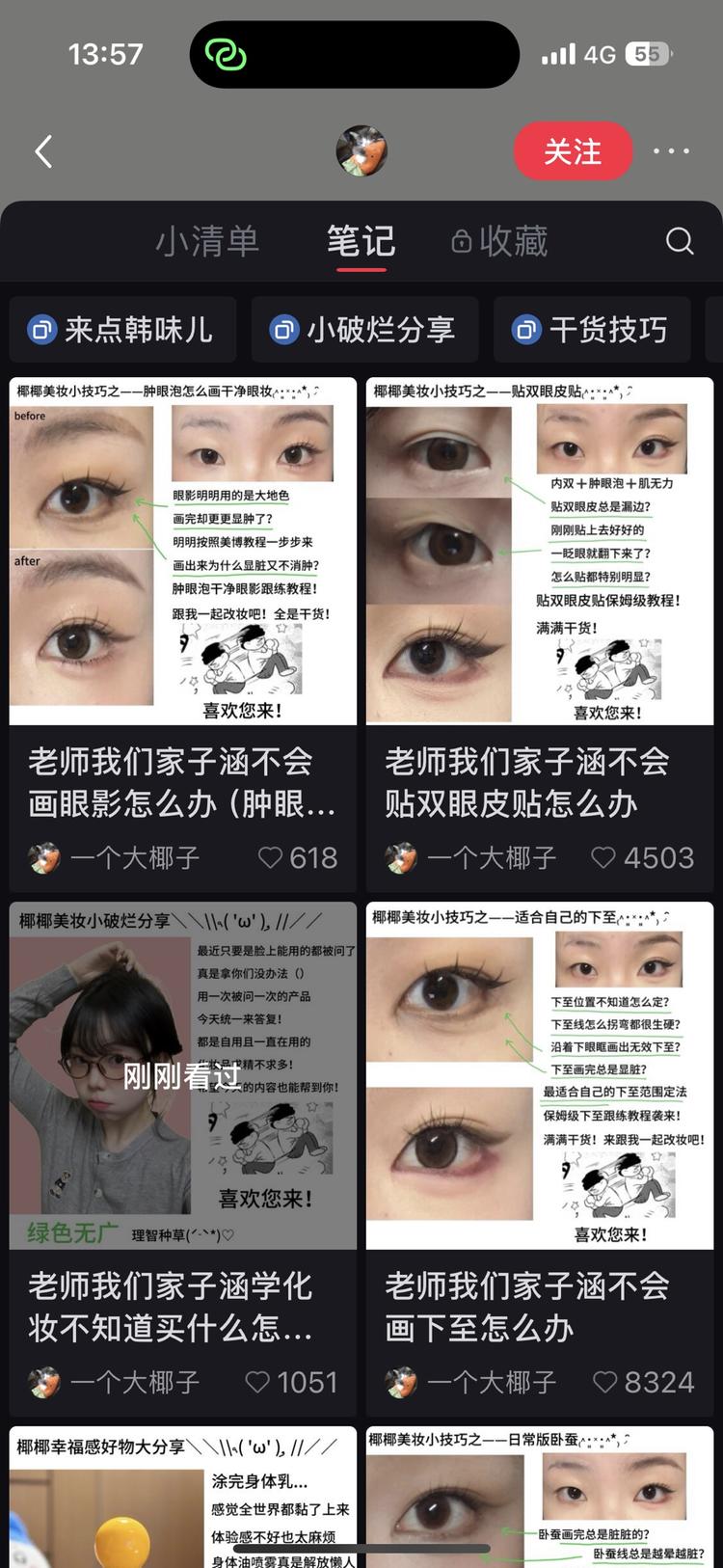Image resolution: width=723 pixels, height=1568 pixels.
Task: Follow this user with the 关注 button
Action: 573,151
